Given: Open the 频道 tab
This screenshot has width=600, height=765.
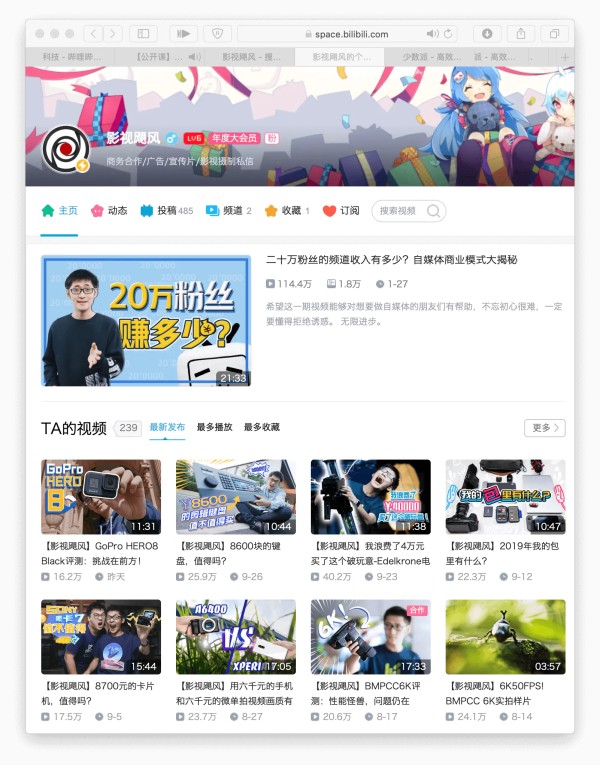Looking at the screenshot, I should [x=228, y=211].
